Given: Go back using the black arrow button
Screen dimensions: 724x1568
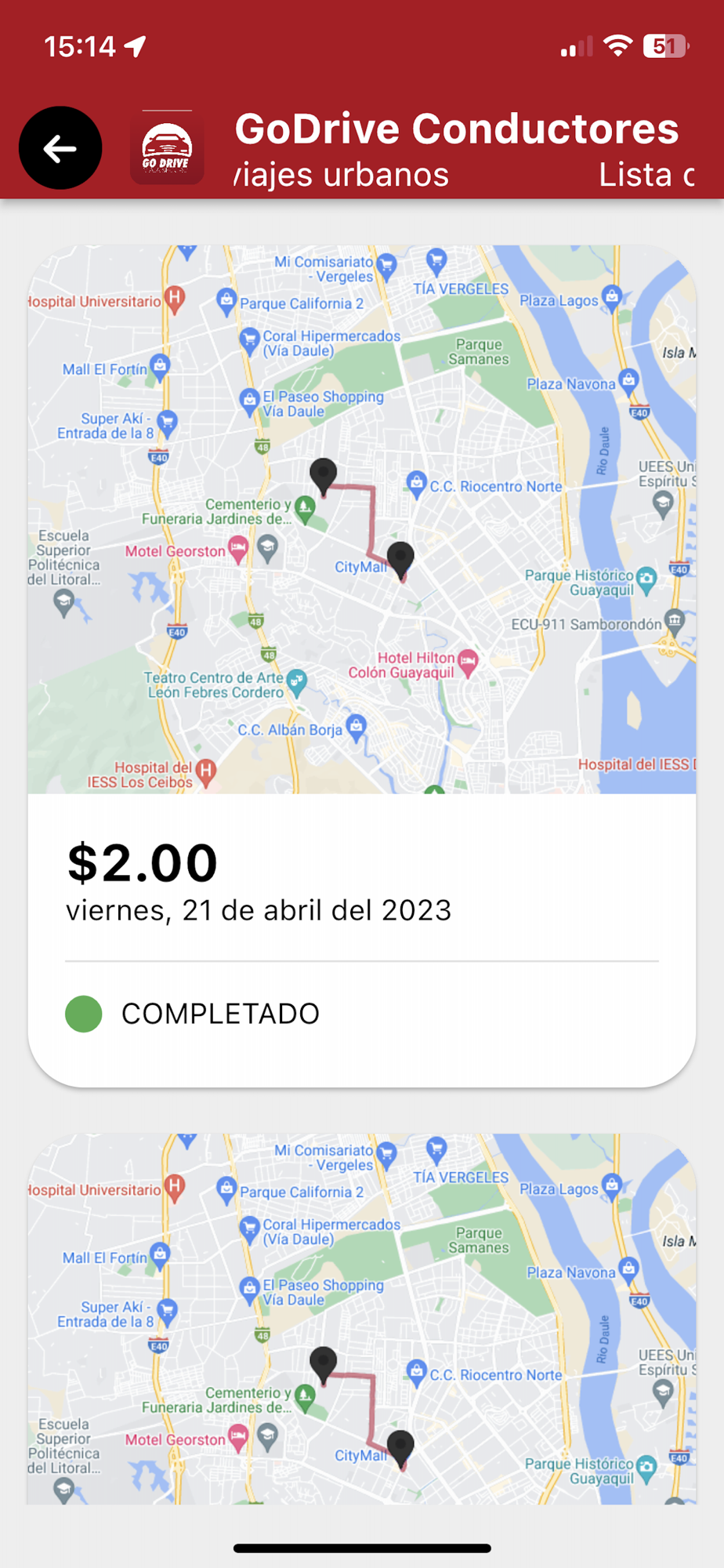Looking at the screenshot, I should (60, 148).
